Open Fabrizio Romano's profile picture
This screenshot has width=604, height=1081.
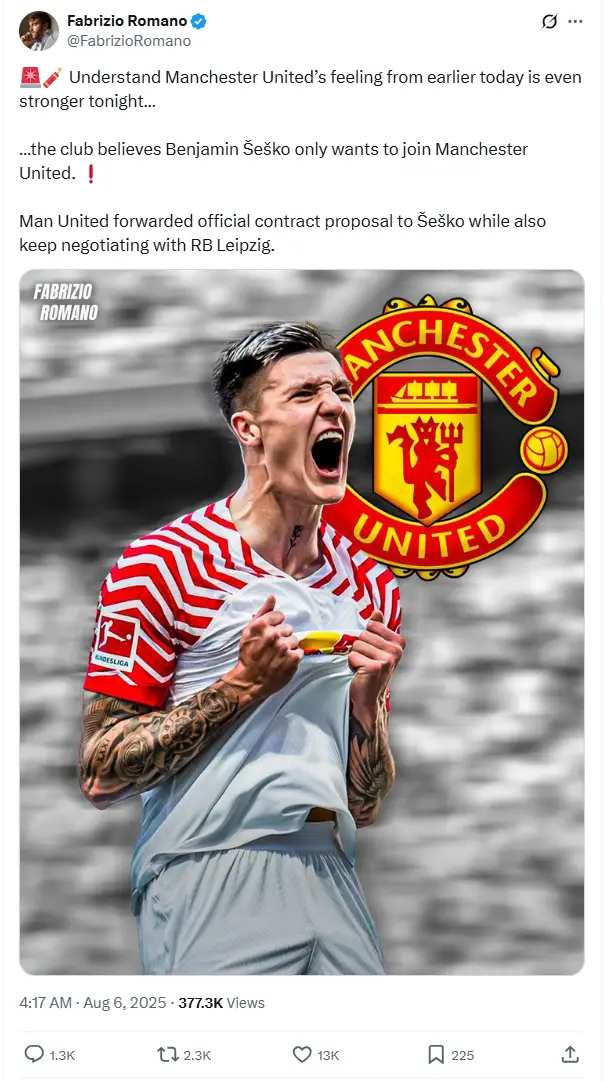point(39,31)
